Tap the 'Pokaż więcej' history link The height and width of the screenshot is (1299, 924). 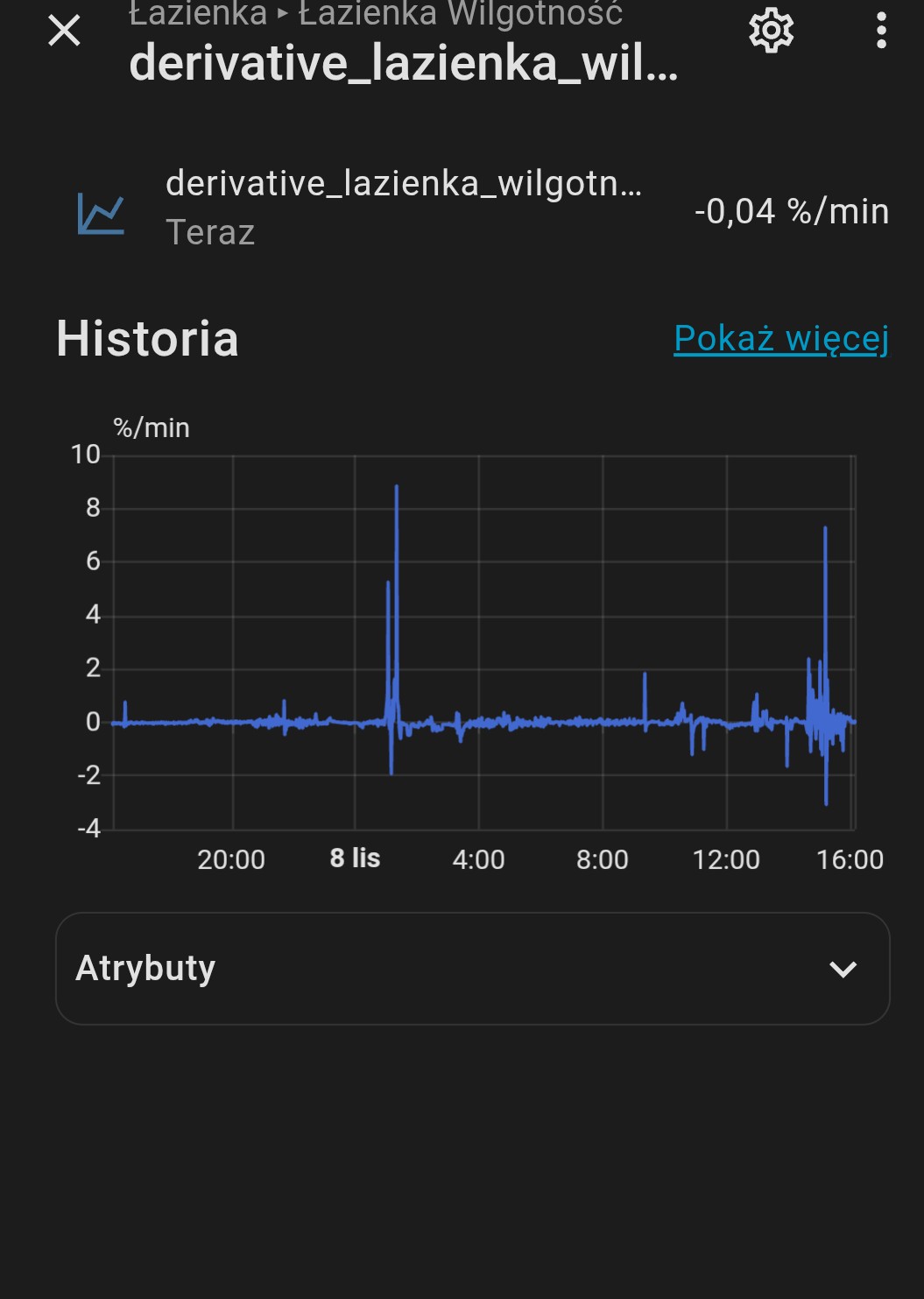click(781, 339)
